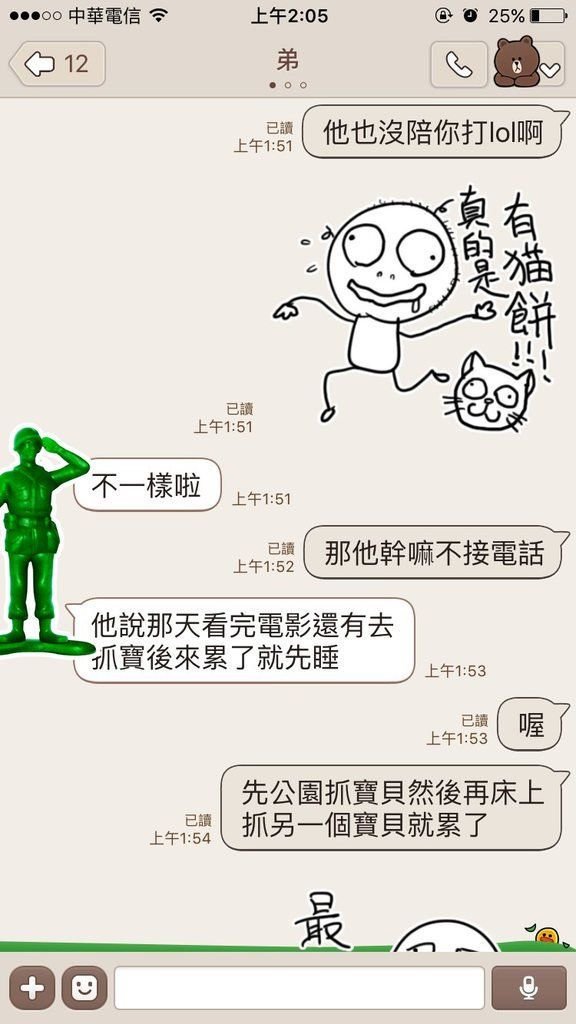Go back to the chat list
Screen dimensions: 576x1024
pos(57,64)
